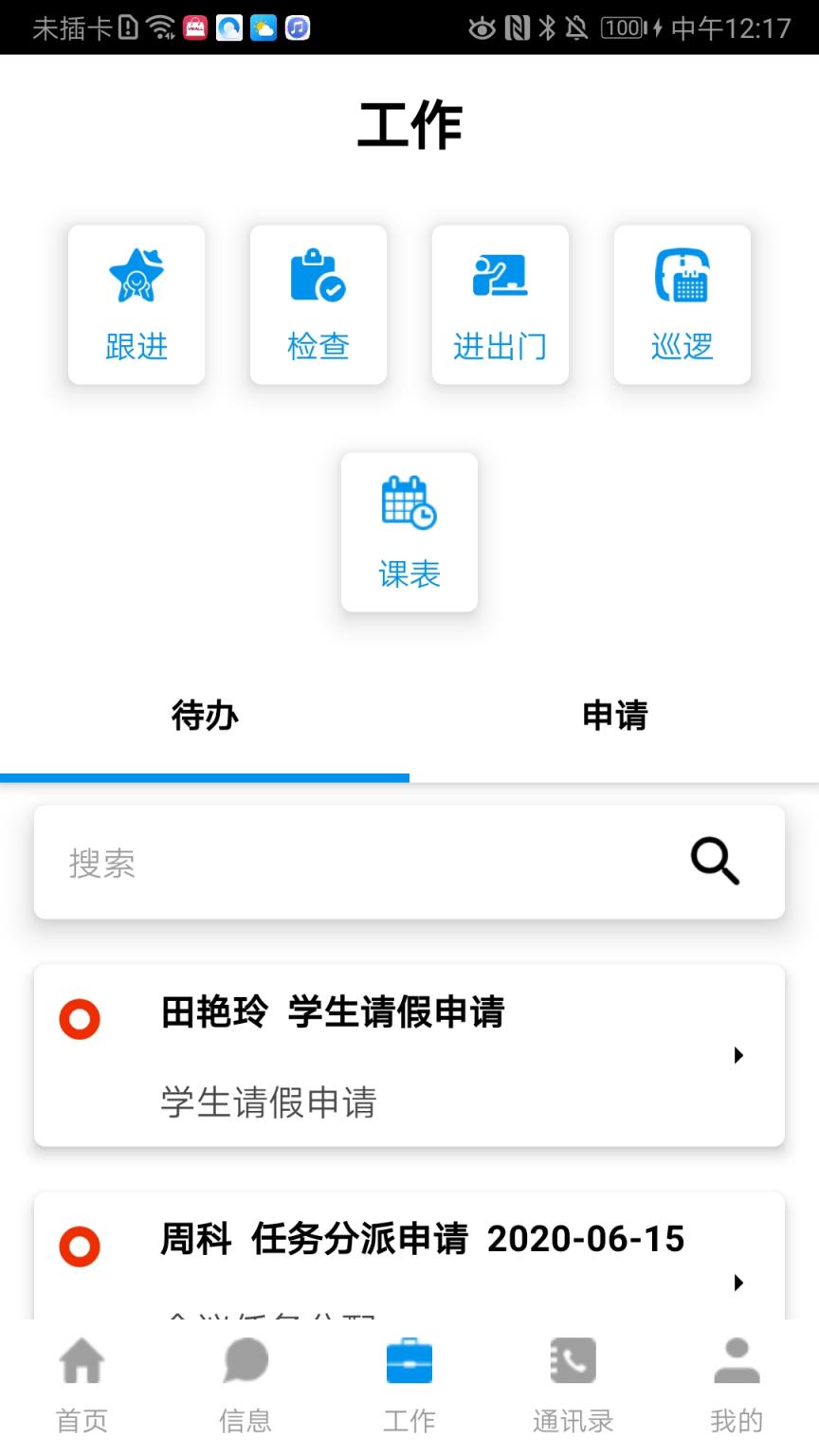Image resolution: width=819 pixels, height=1456 pixels.
Task: Launch the 巡逻 (Patrol) function
Action: tap(682, 303)
